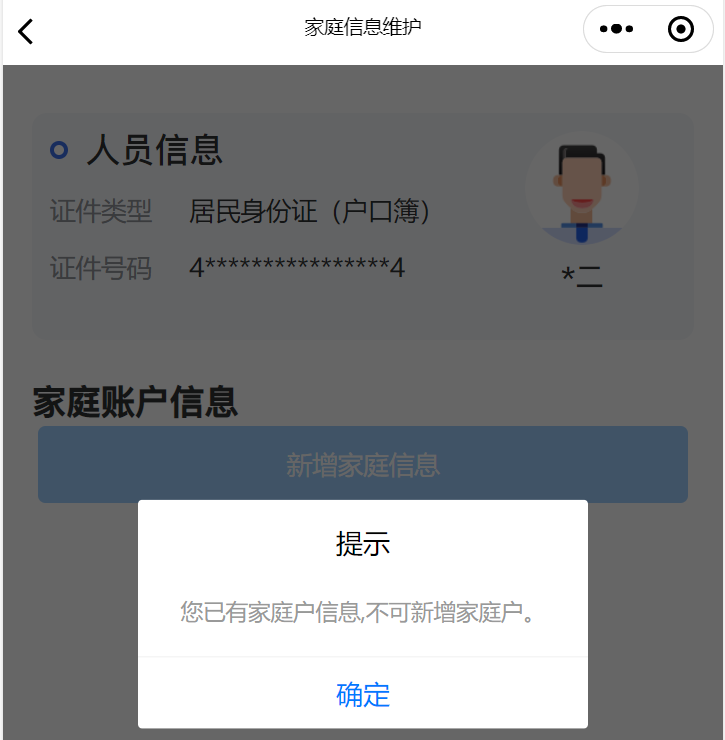Confirm the prompt with 确定
Viewport: 725px width, 740px height.
click(x=363, y=694)
